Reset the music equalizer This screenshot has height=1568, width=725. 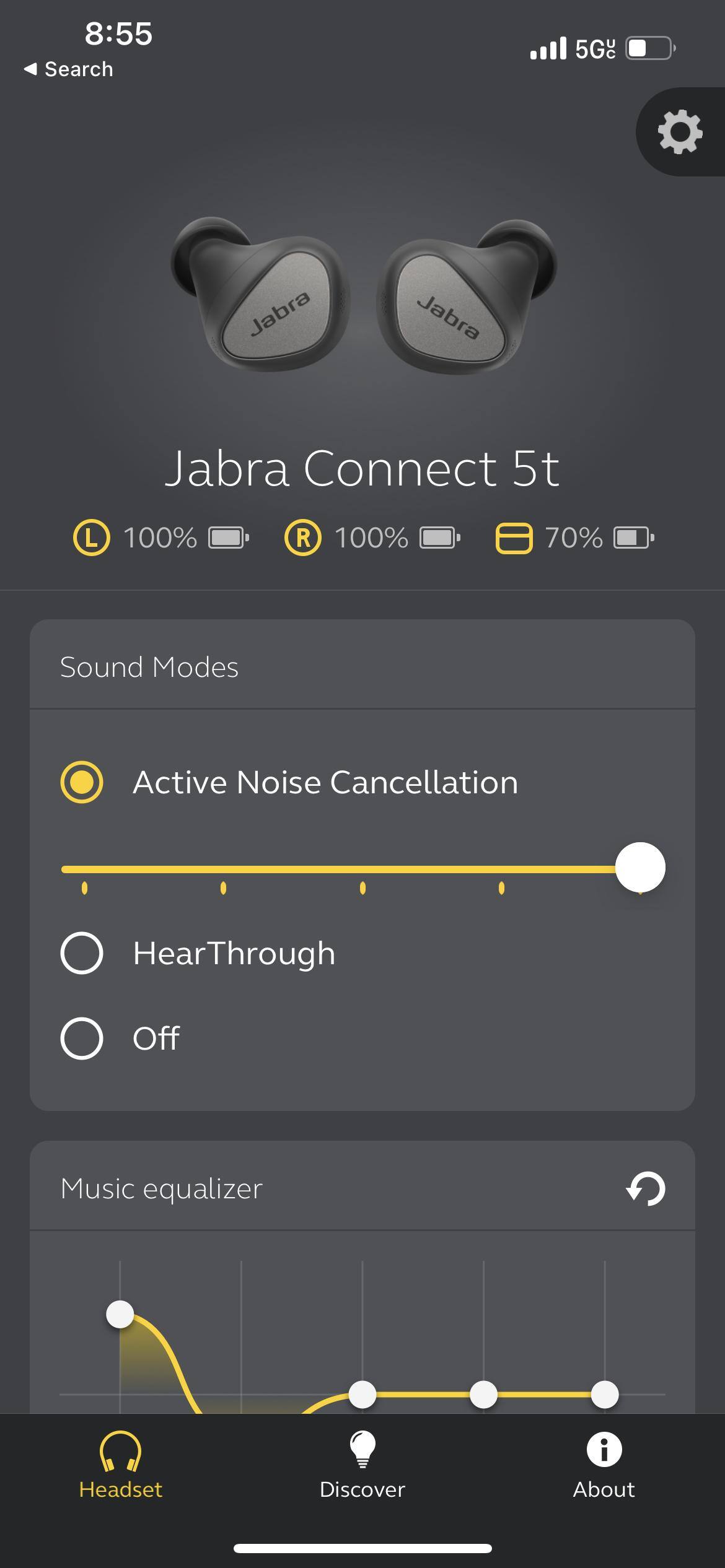646,1188
